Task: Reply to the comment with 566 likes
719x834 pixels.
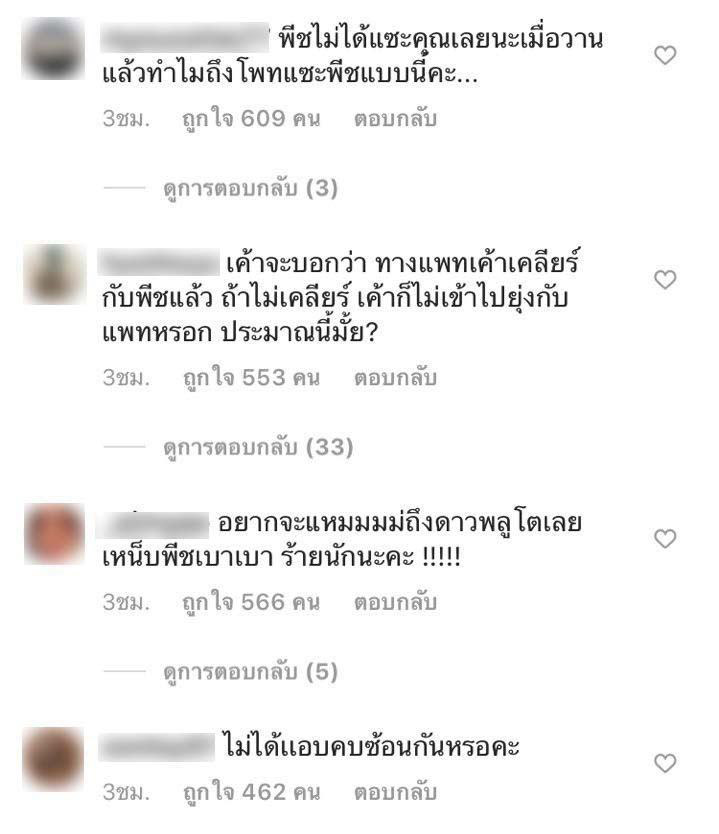Action: (x=395, y=603)
